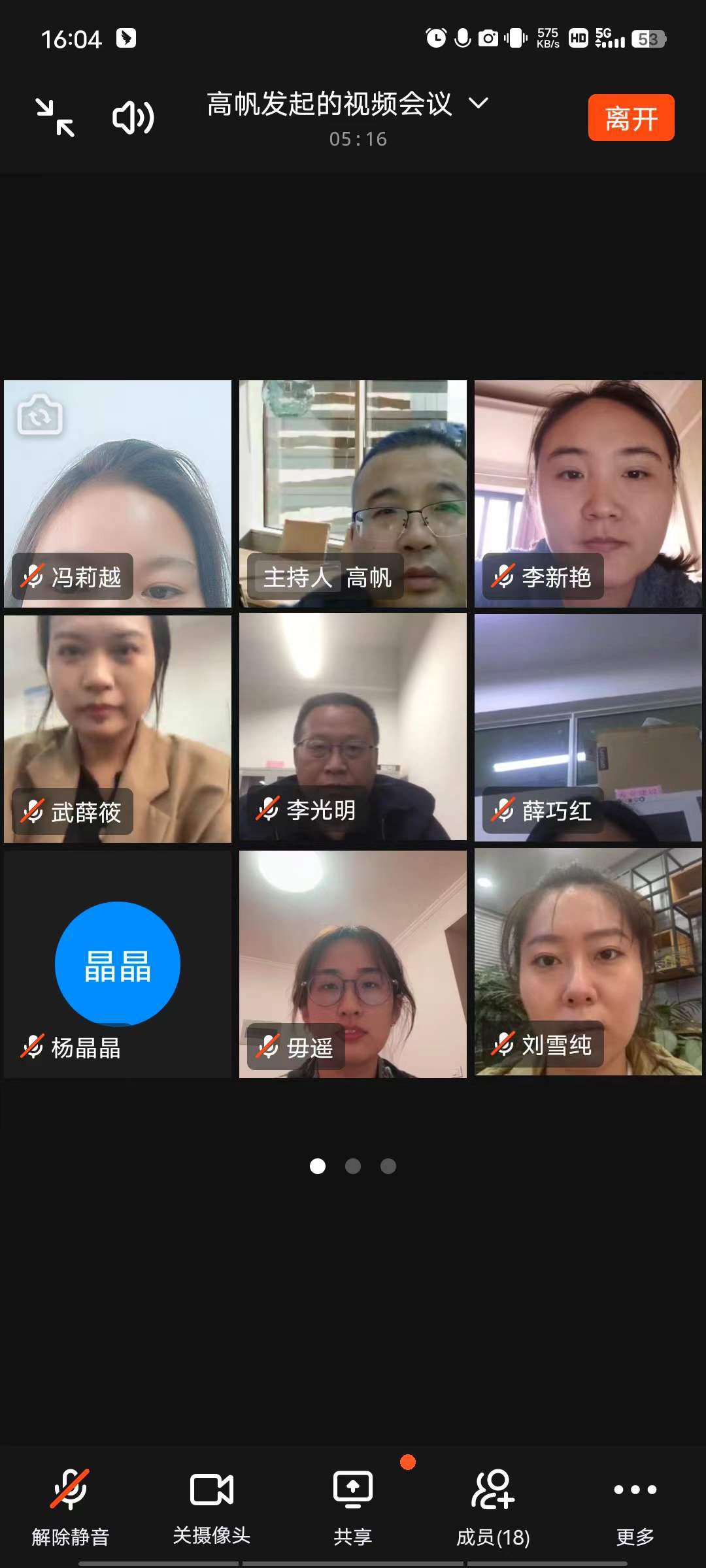Select 武薛筱's video tile
Screen dimensions: 706x1568
click(118, 728)
